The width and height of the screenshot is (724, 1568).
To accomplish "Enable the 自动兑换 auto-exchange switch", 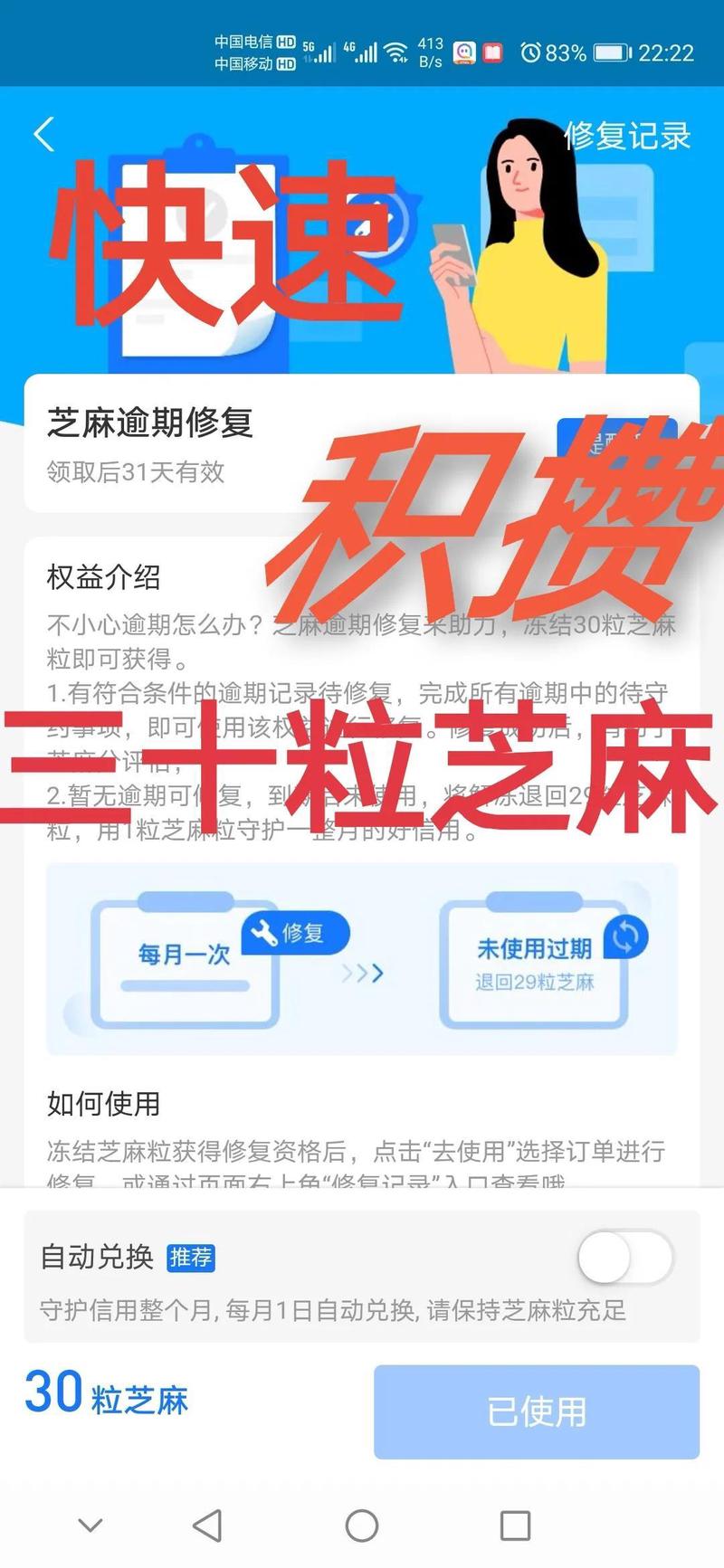I will click(625, 1257).
